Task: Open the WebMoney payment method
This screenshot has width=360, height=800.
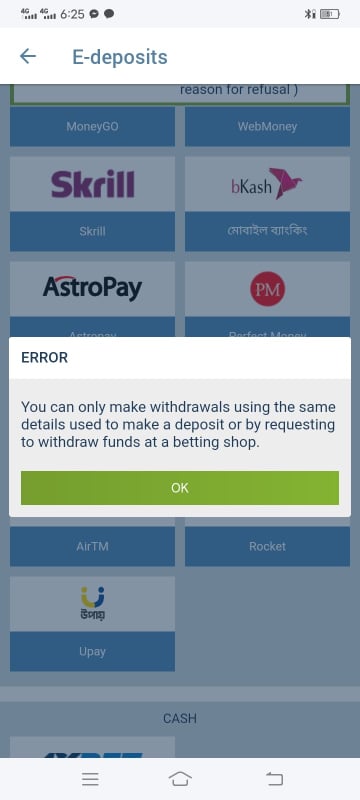Action: pyautogui.click(x=267, y=127)
